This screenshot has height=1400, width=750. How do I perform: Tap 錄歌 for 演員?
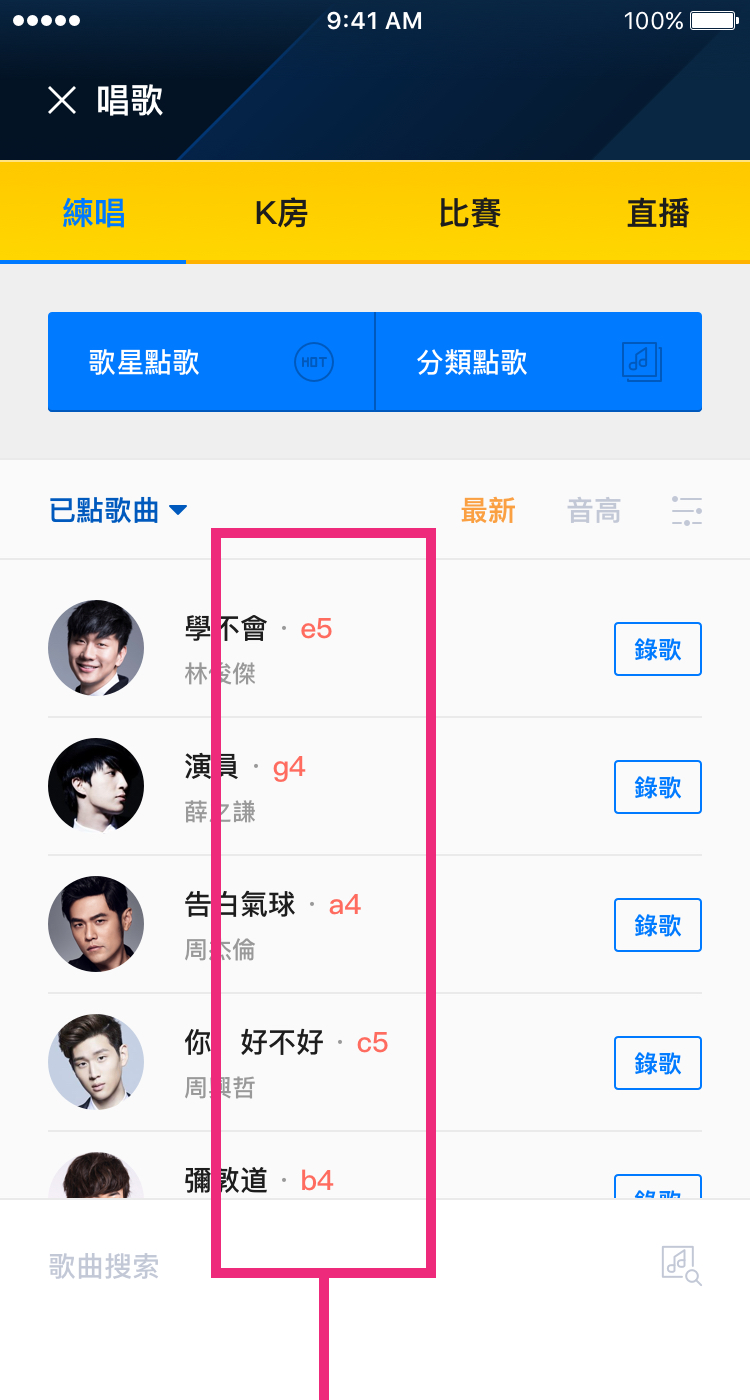click(x=657, y=787)
